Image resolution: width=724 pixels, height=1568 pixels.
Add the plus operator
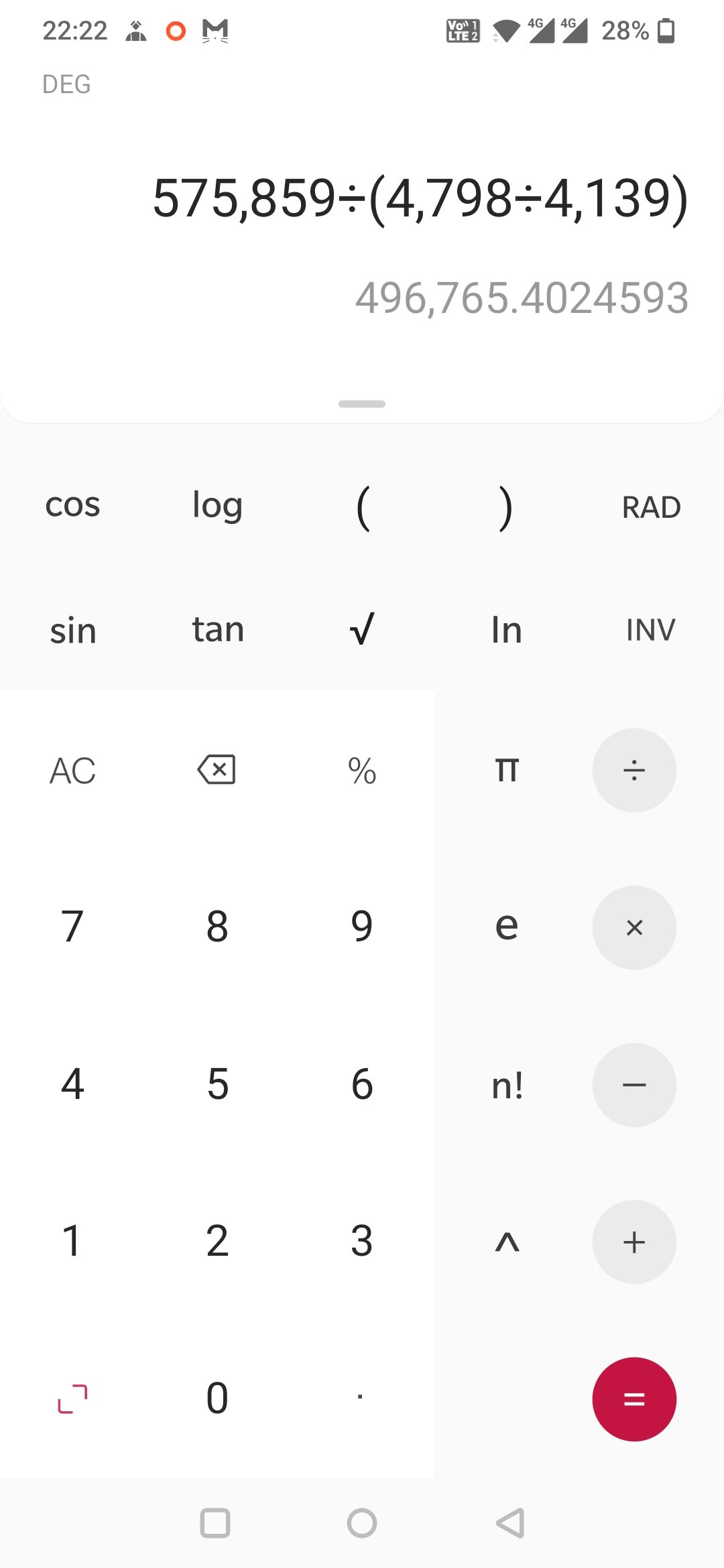pyautogui.click(x=633, y=1242)
